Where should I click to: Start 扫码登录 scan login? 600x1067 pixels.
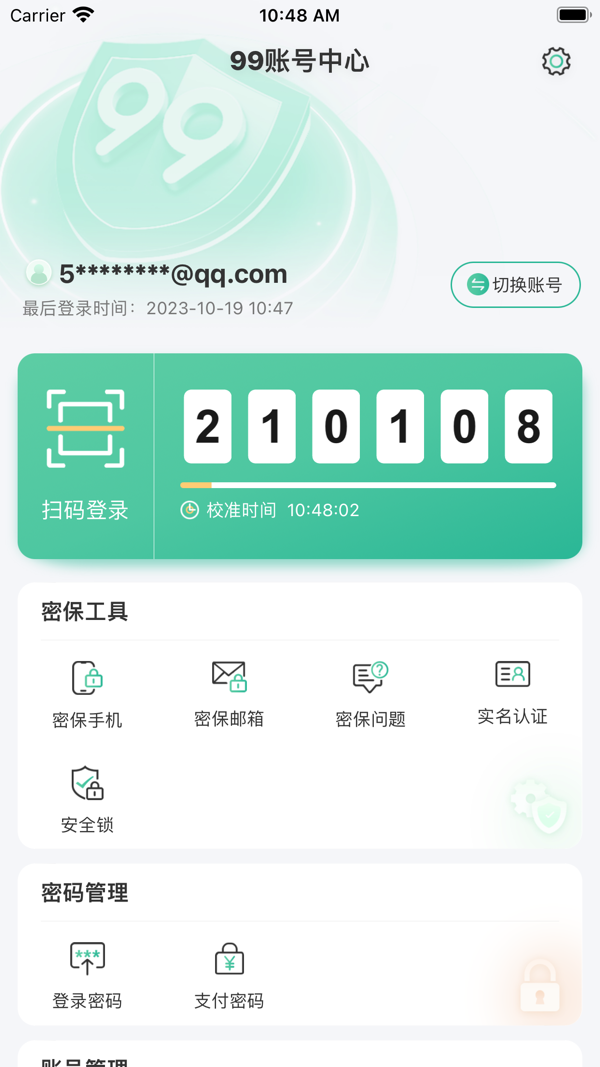[86, 455]
